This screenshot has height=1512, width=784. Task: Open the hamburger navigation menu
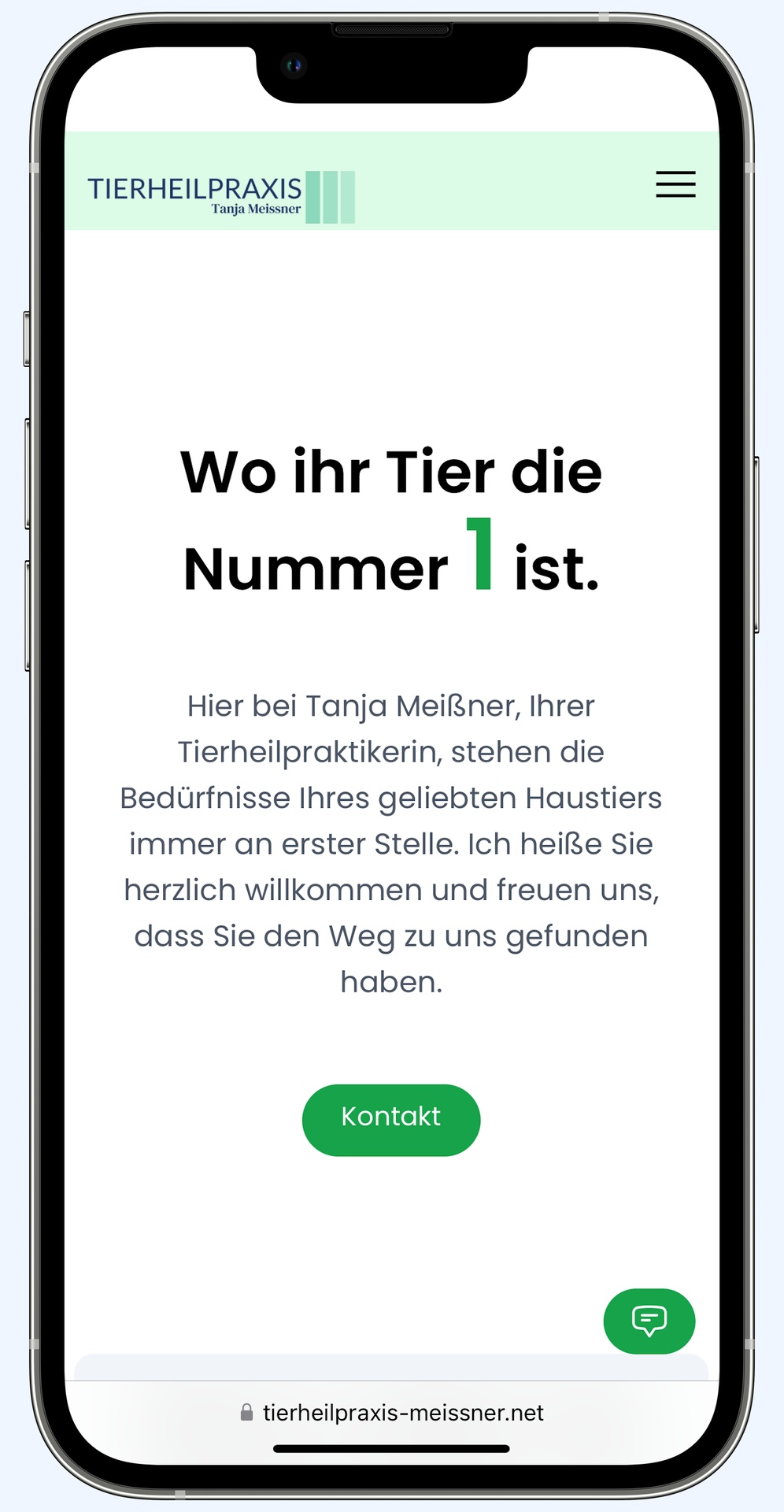click(675, 184)
